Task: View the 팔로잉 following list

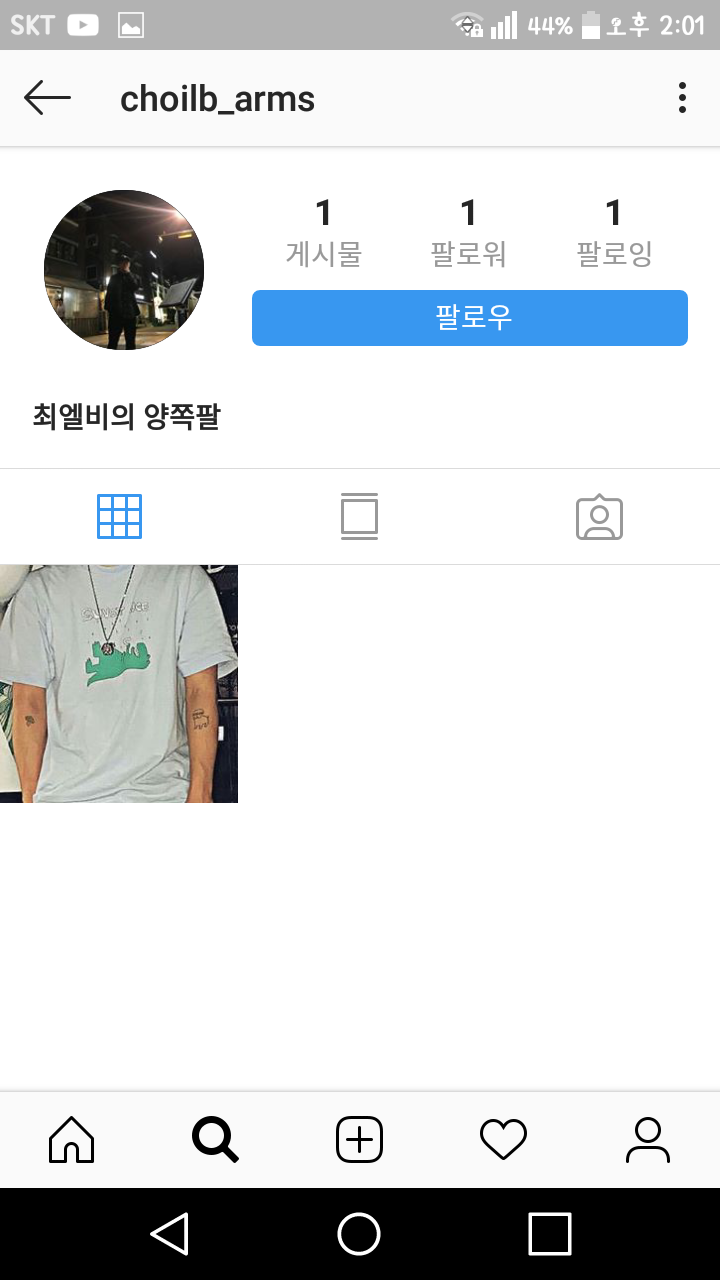Action: pos(614,232)
